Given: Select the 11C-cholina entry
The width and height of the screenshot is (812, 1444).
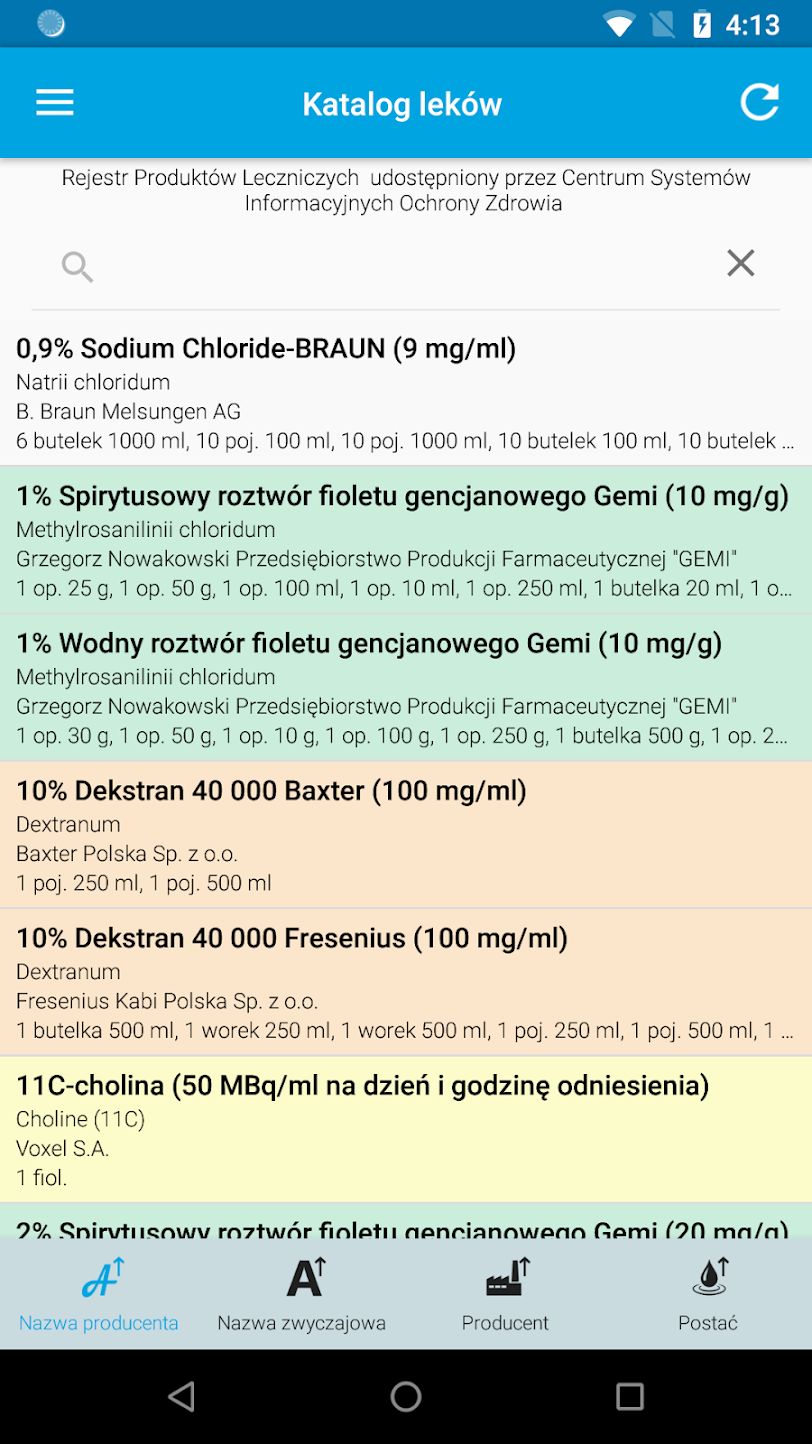Looking at the screenshot, I should 406,1129.
